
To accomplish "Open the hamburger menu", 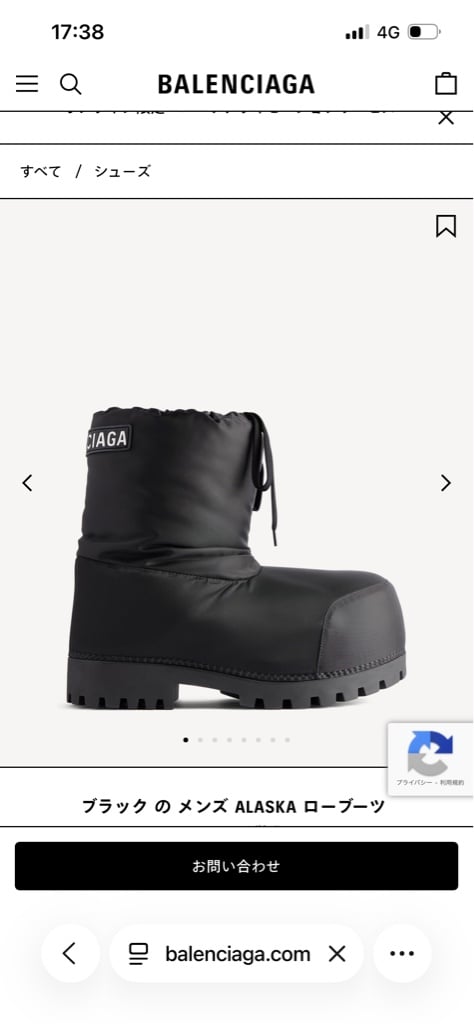I will pyautogui.click(x=27, y=84).
